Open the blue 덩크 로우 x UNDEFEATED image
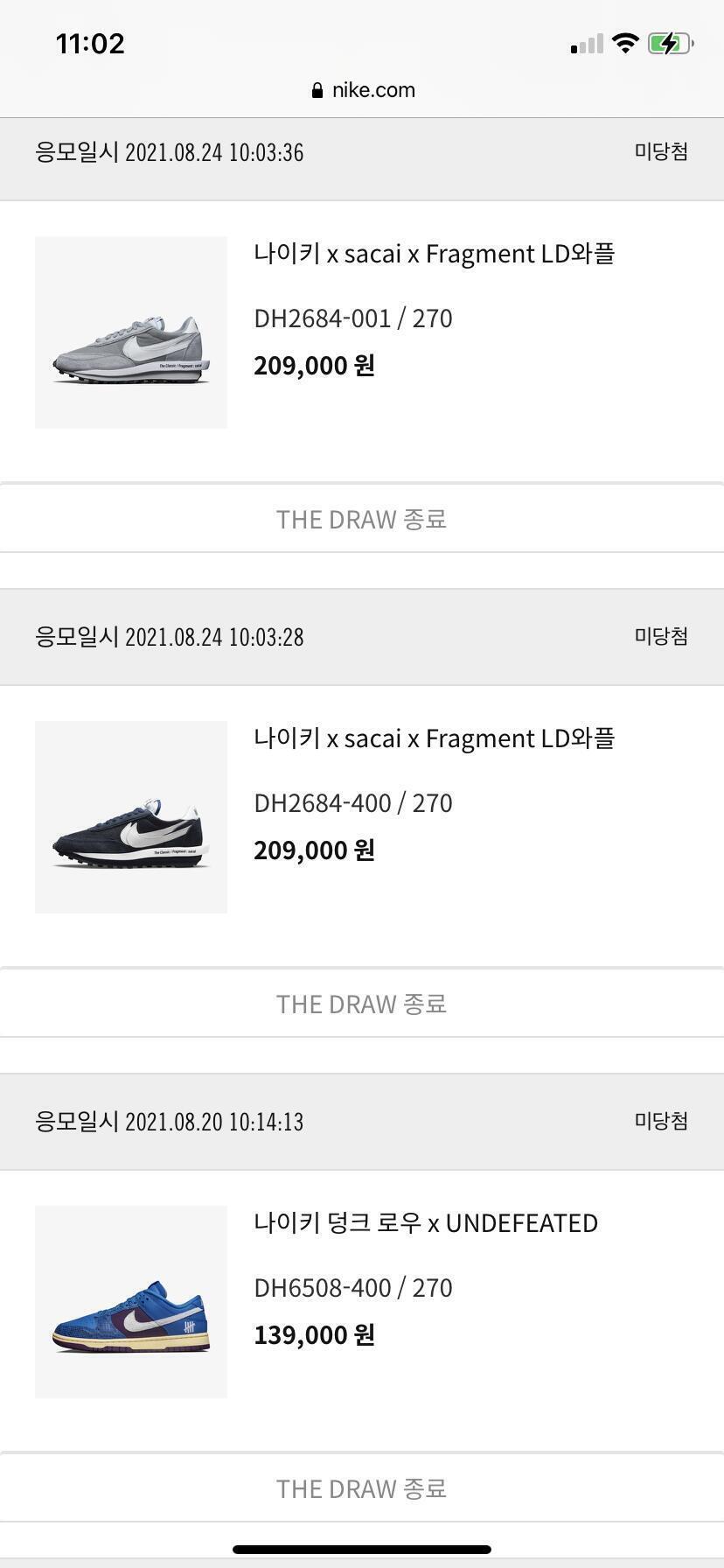Viewport: 724px width, 1568px height. 131,1302
